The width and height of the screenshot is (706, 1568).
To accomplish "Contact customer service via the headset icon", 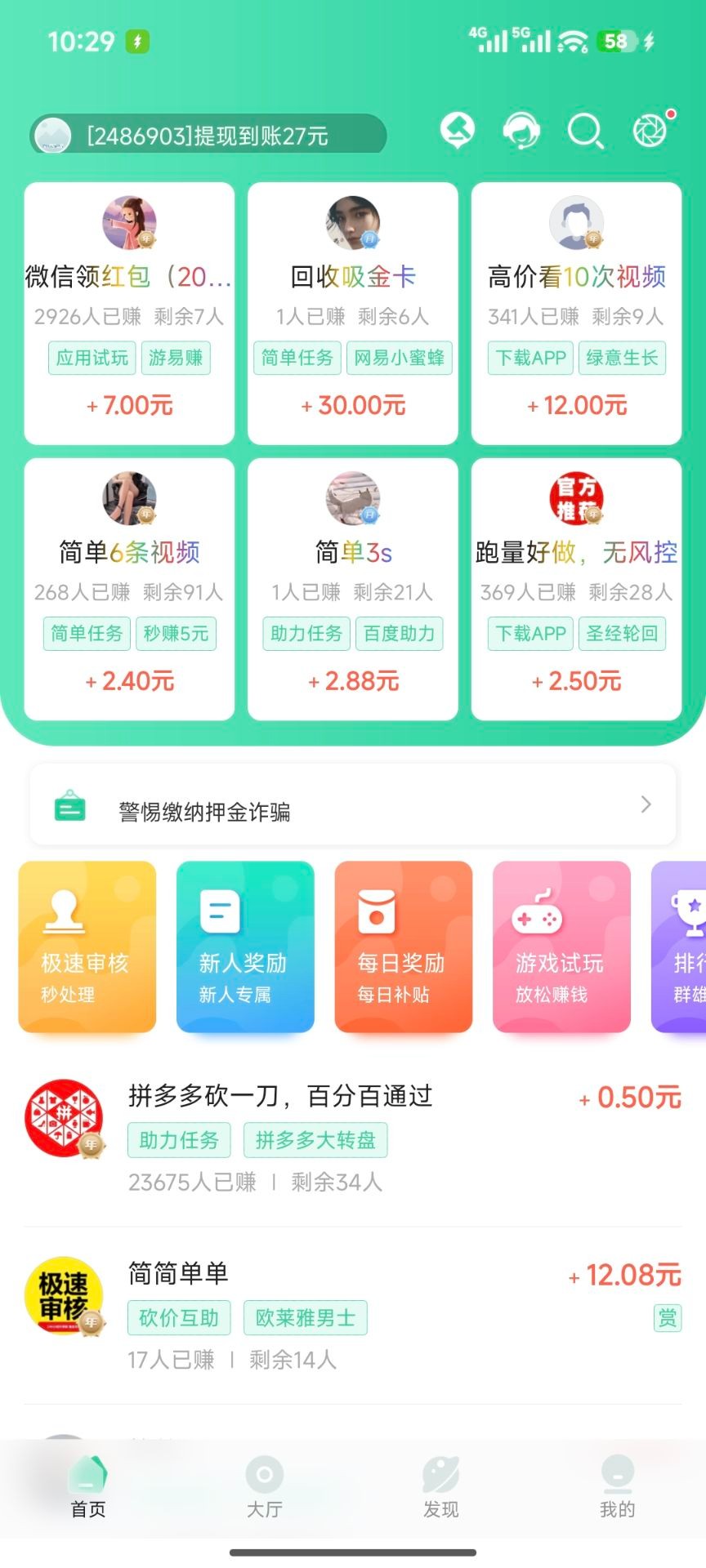I will [522, 131].
